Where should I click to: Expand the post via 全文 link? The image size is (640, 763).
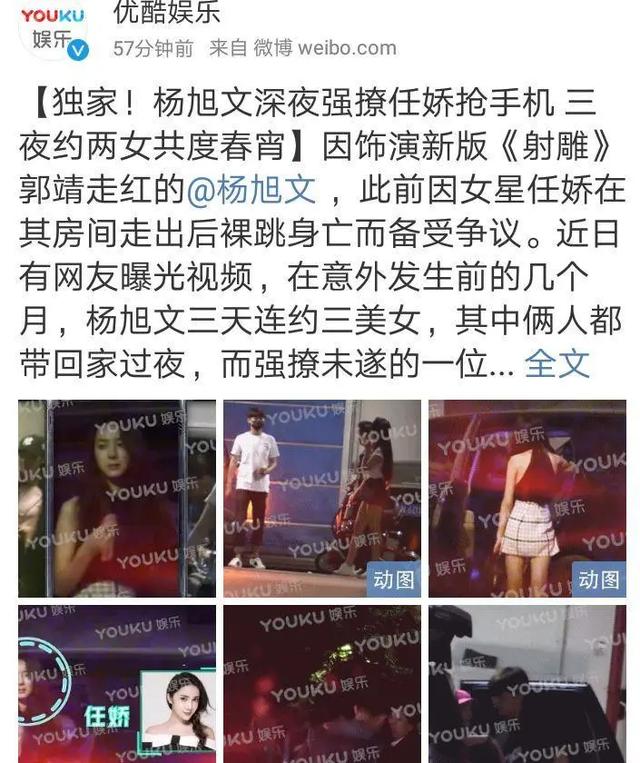[x=557, y=363]
